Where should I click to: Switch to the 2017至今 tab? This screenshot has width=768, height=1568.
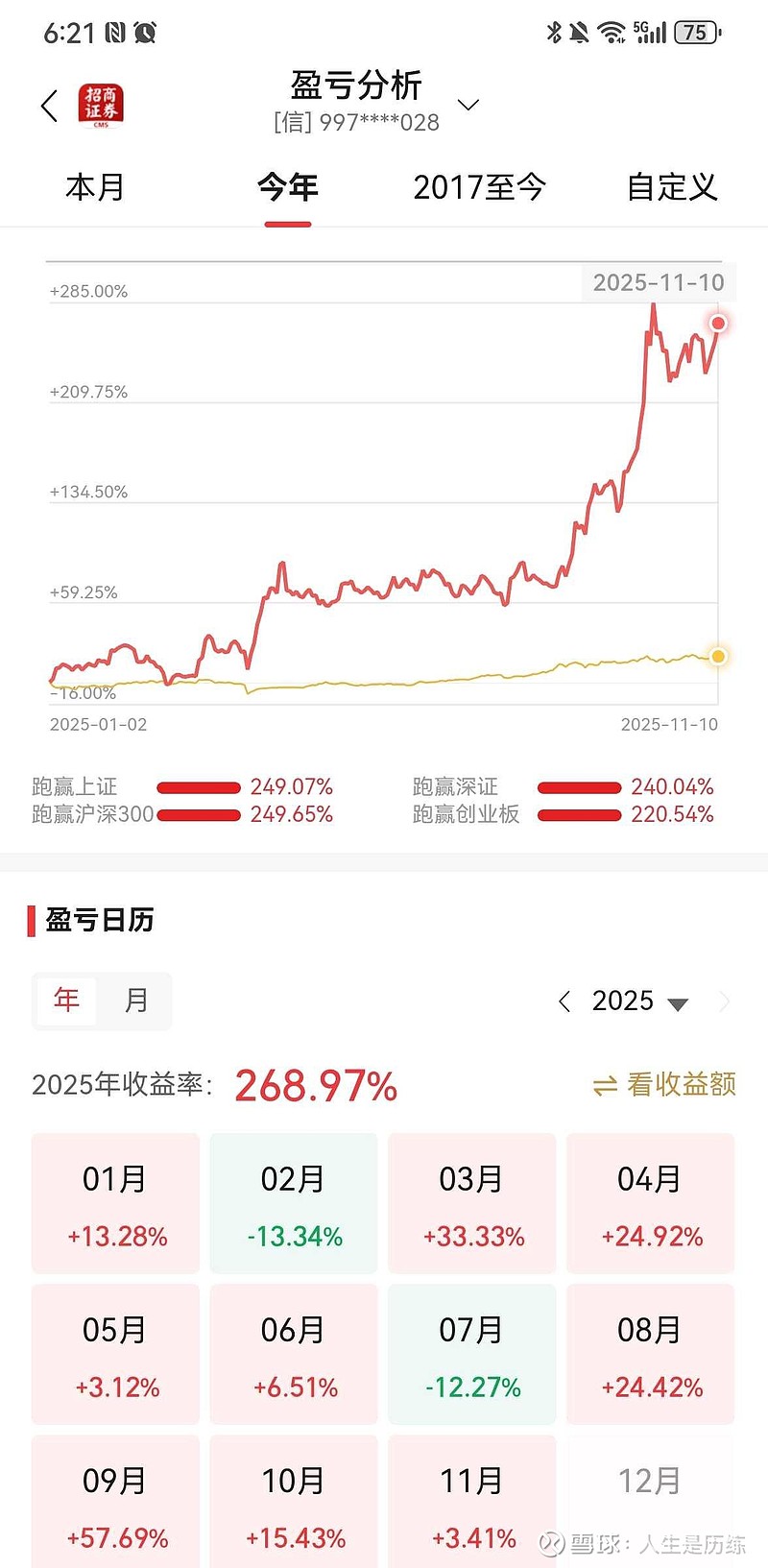pyautogui.click(x=480, y=187)
